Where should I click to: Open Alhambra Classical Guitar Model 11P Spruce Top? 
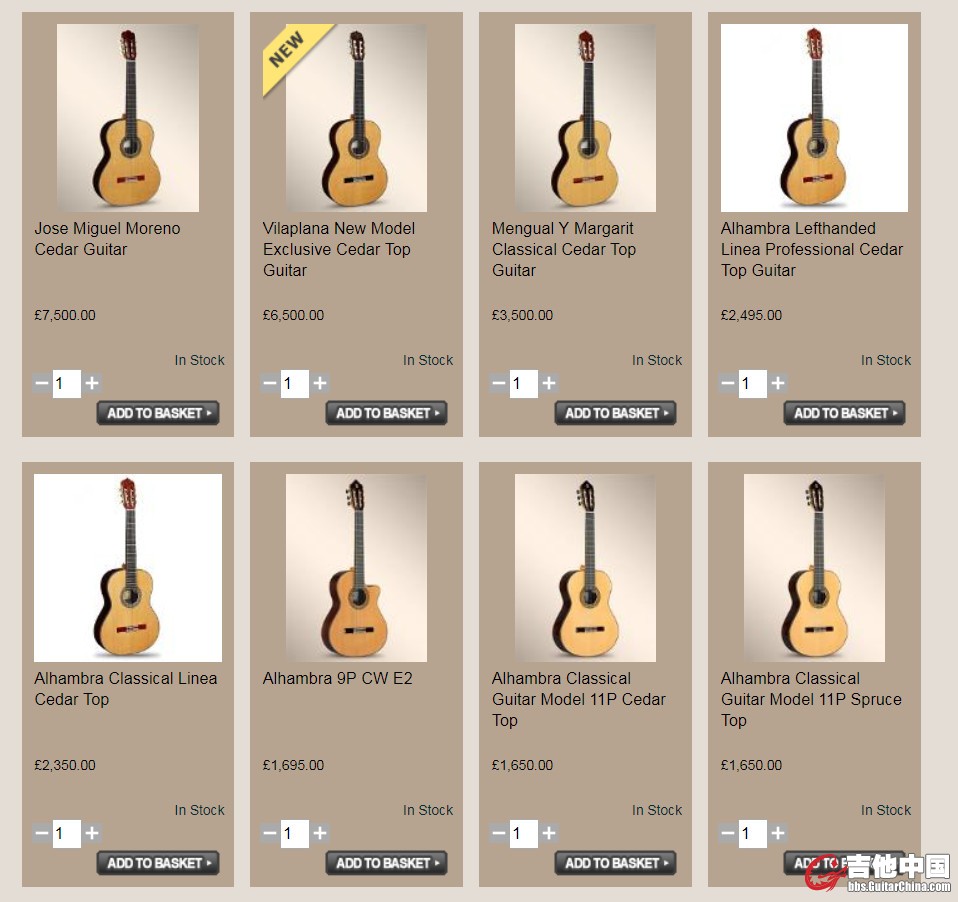pyautogui.click(x=811, y=699)
